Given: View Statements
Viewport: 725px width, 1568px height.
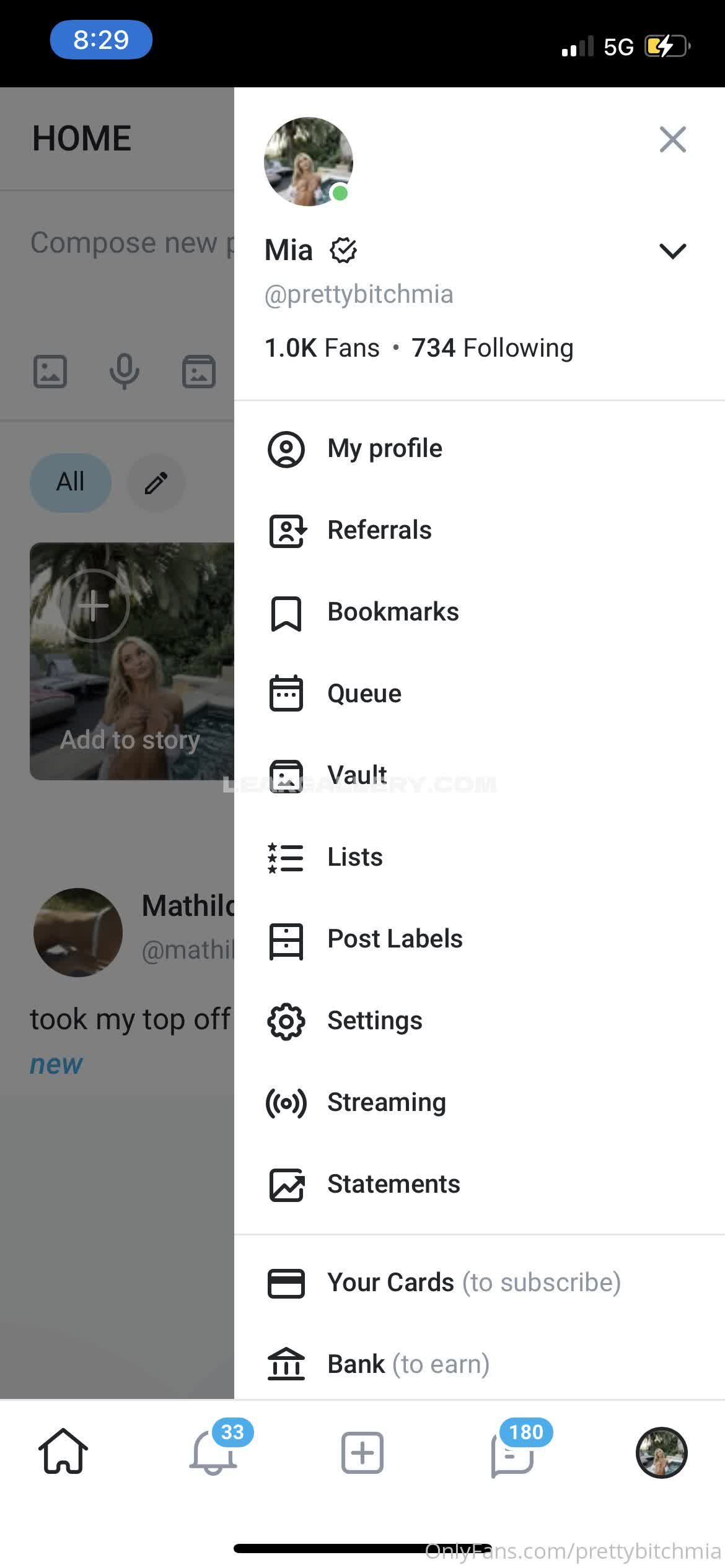Looking at the screenshot, I should (x=393, y=1184).
